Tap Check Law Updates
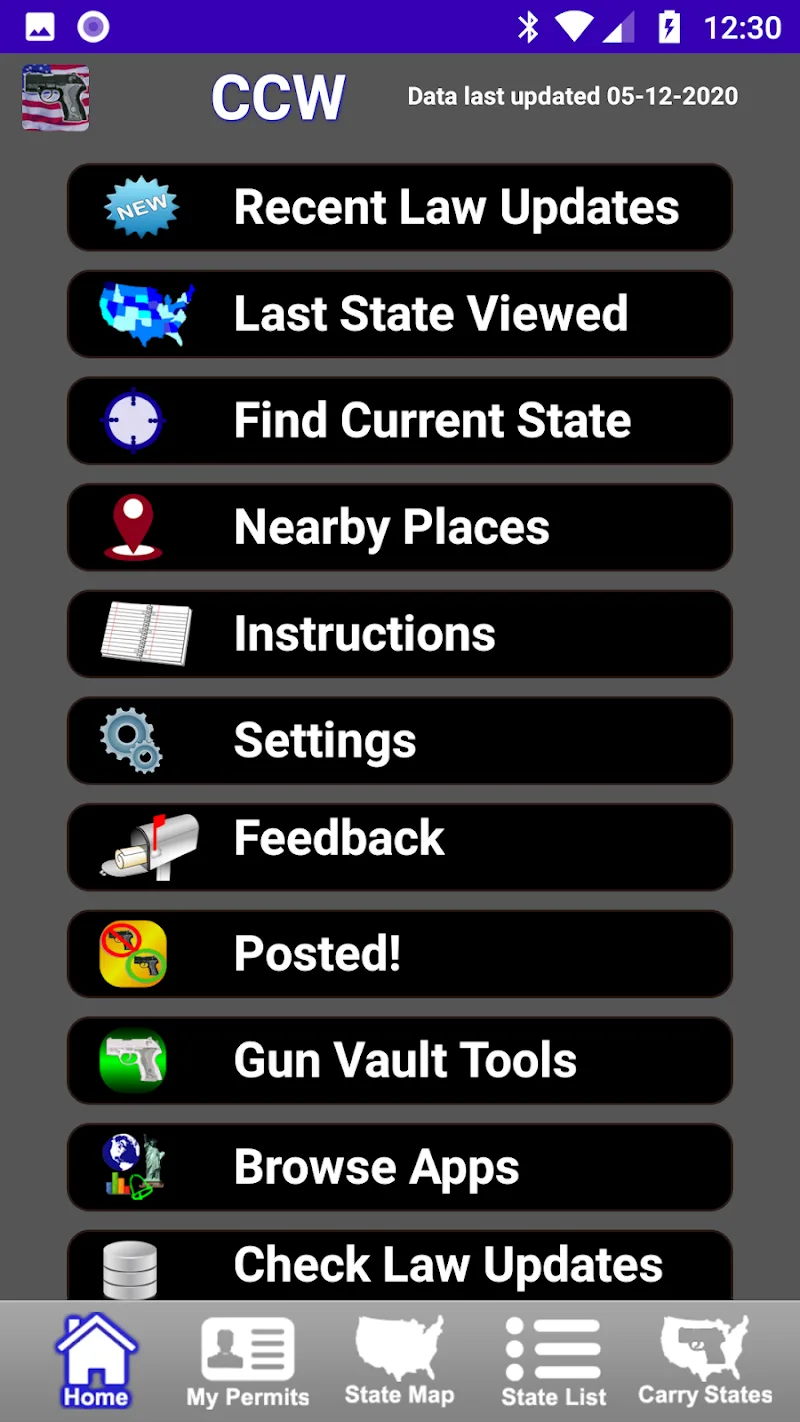 pos(400,1266)
